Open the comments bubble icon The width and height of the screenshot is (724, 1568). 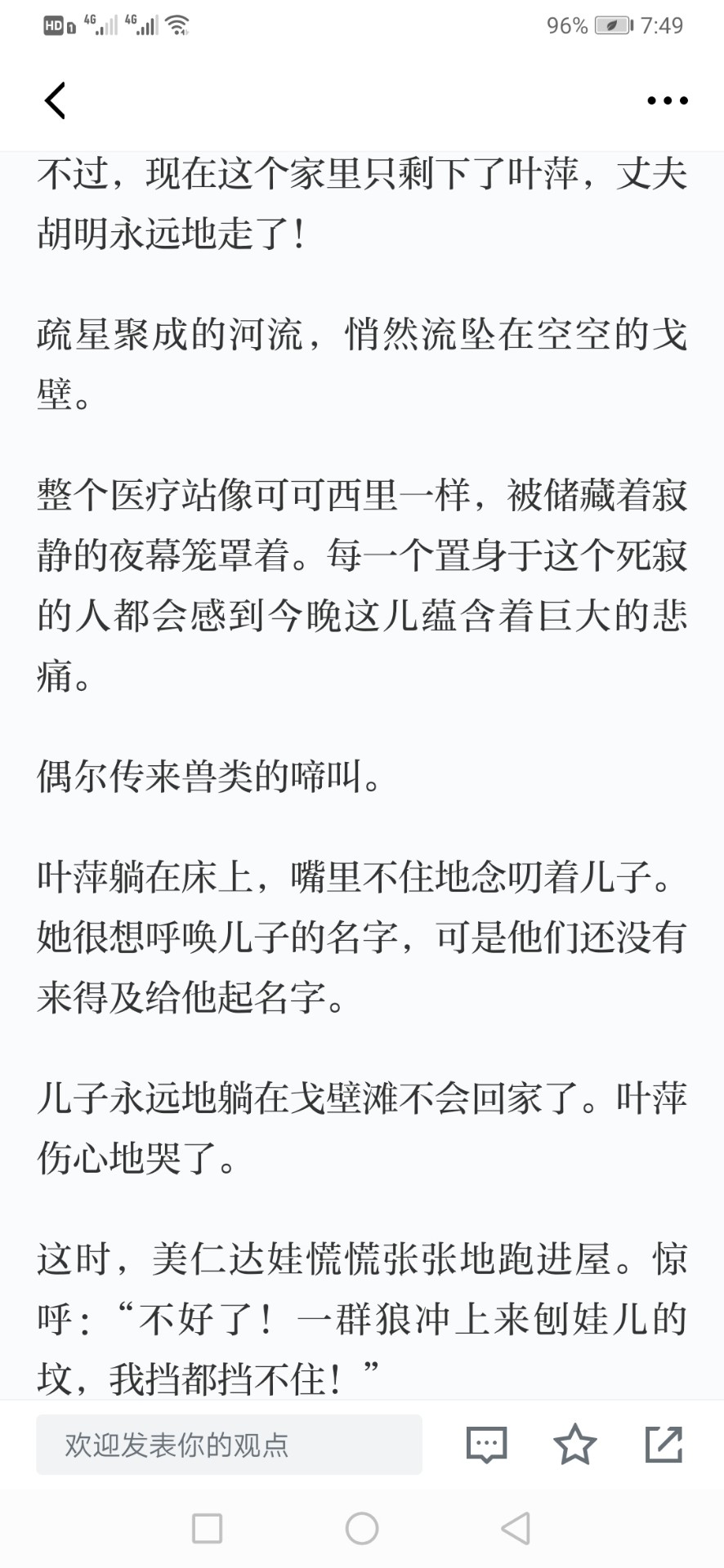(487, 1445)
